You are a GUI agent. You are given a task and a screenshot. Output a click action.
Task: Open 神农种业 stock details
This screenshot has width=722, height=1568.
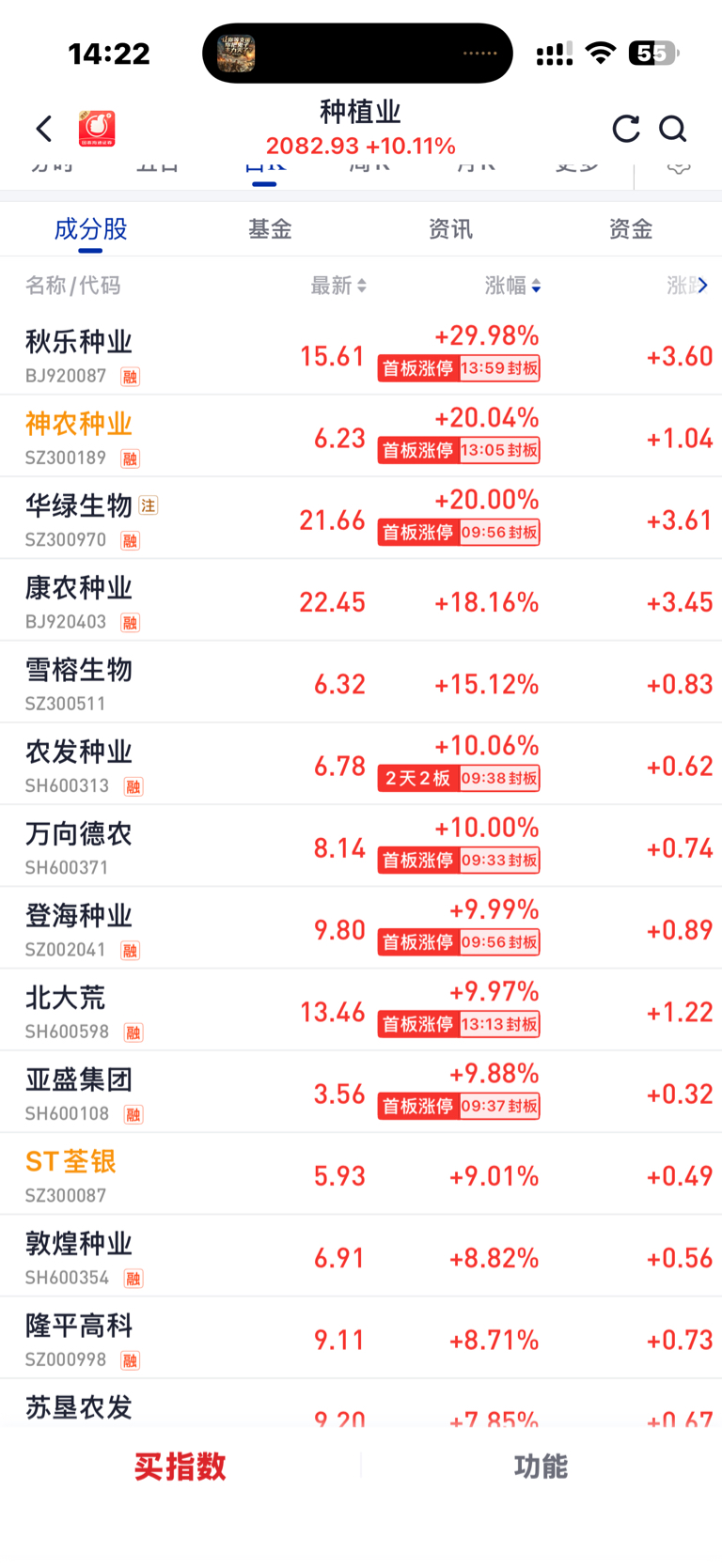(361, 436)
